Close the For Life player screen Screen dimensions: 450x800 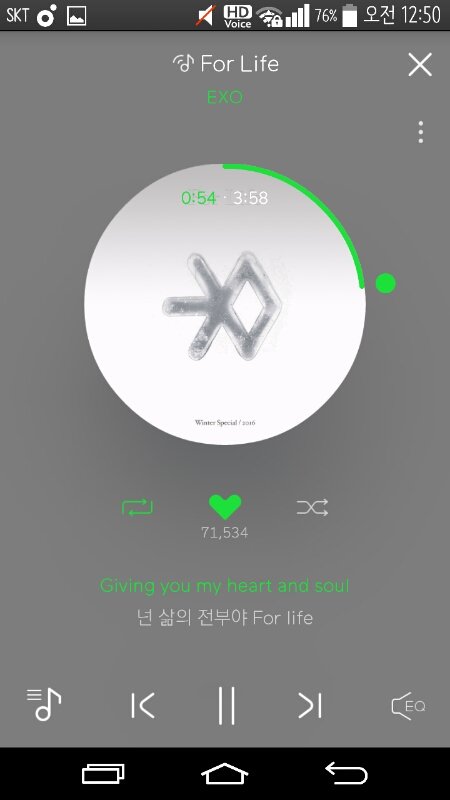(420, 64)
